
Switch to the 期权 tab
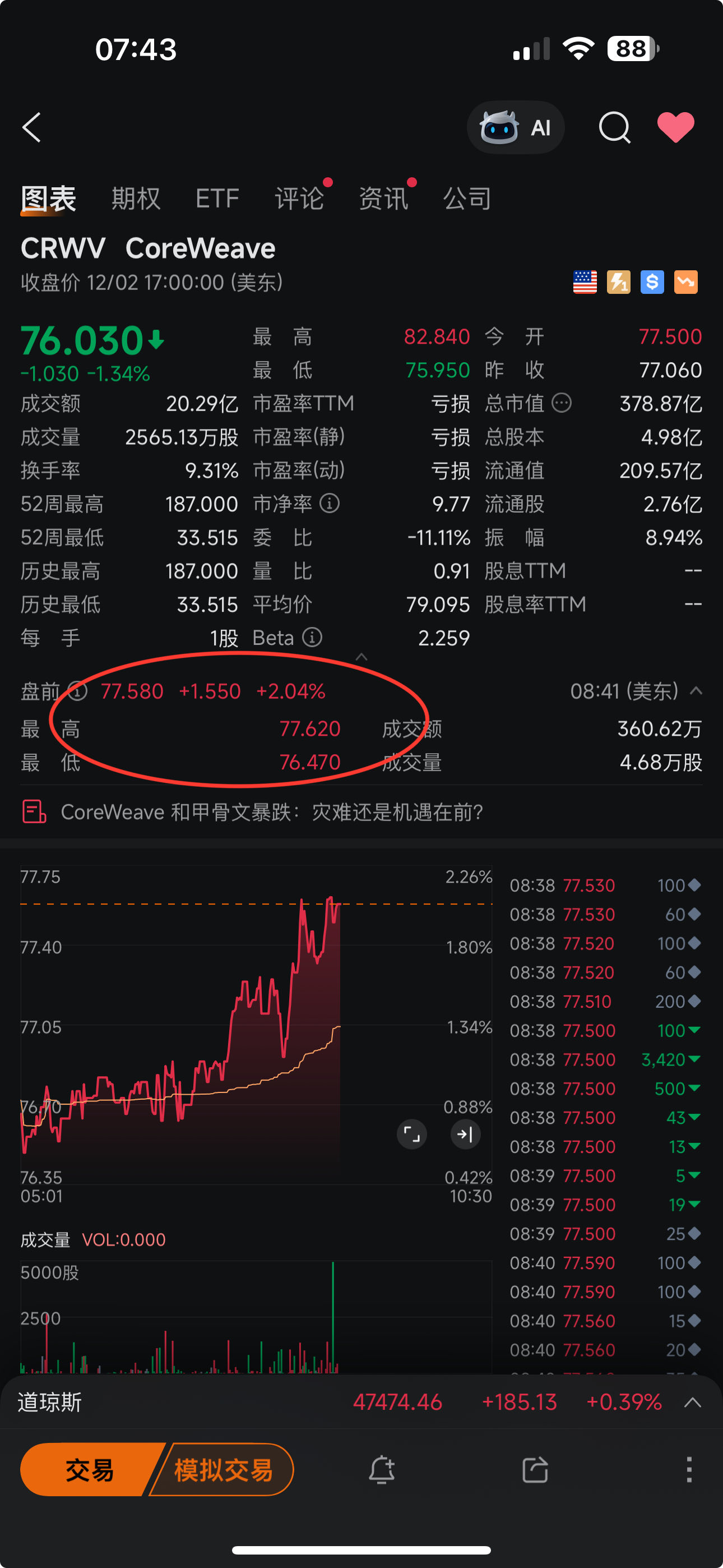pos(136,199)
